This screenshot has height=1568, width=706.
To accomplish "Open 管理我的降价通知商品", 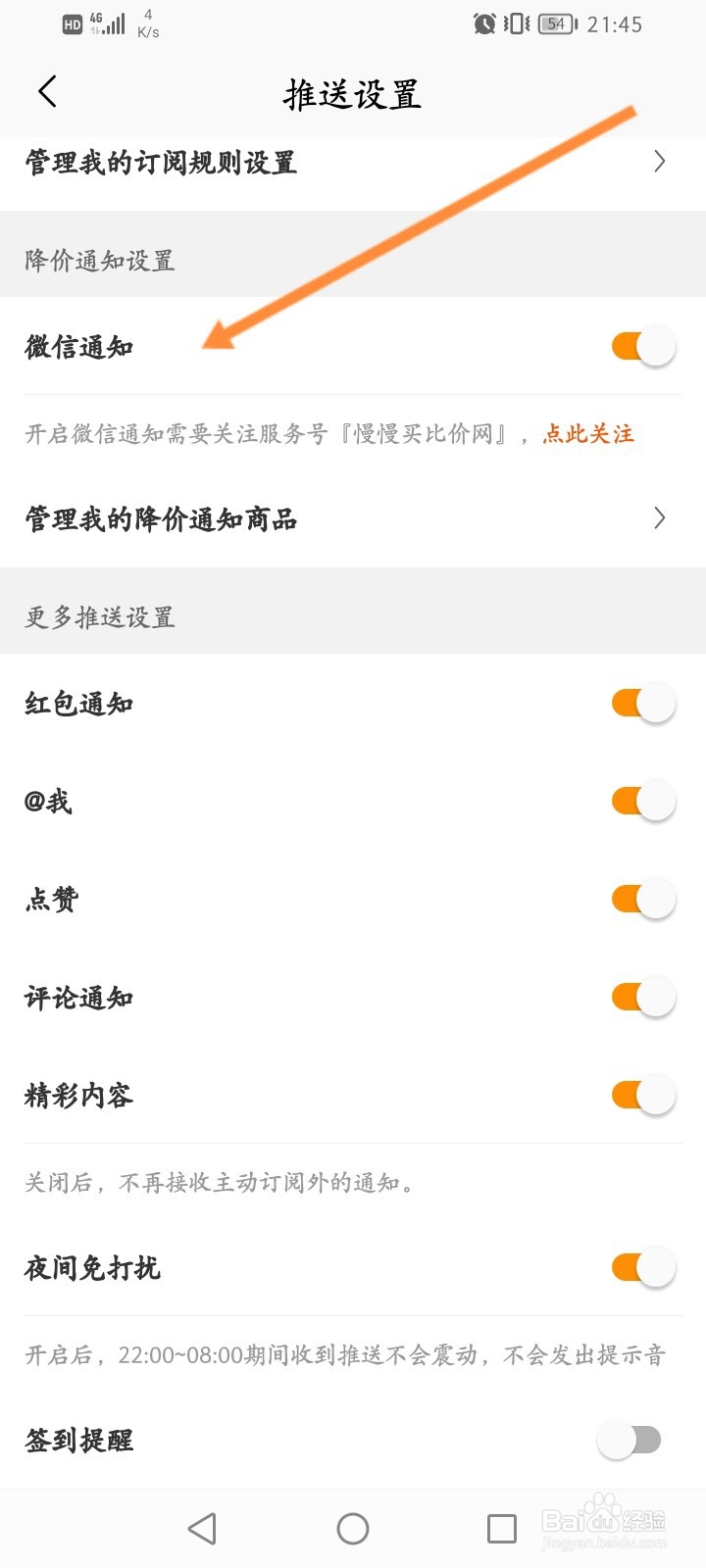I will 353,518.
